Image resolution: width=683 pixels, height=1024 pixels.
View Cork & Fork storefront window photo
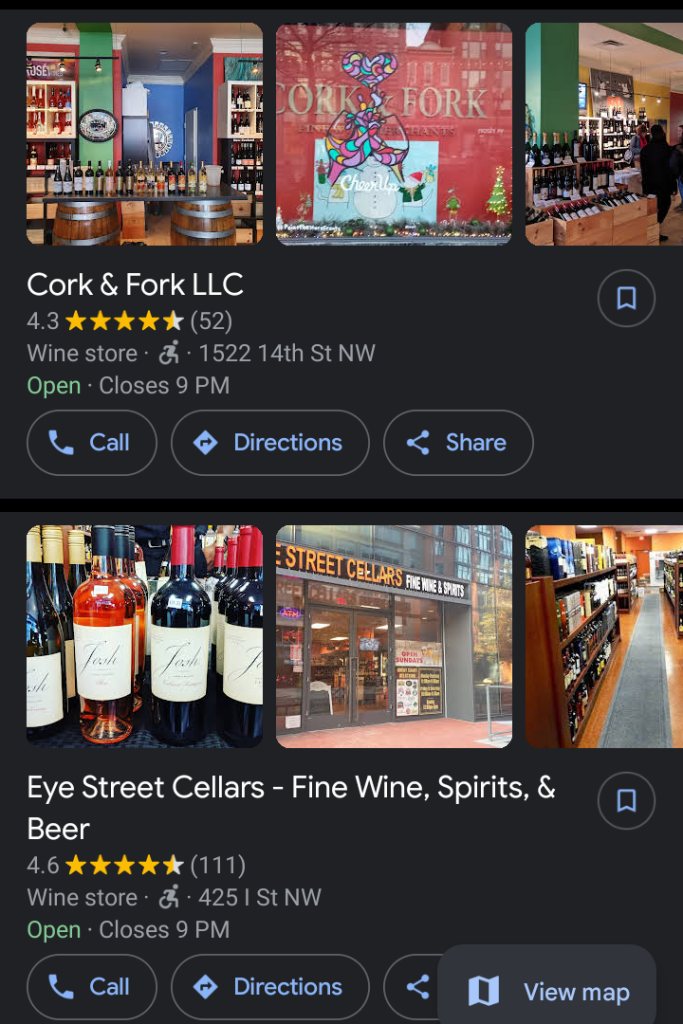tap(394, 134)
